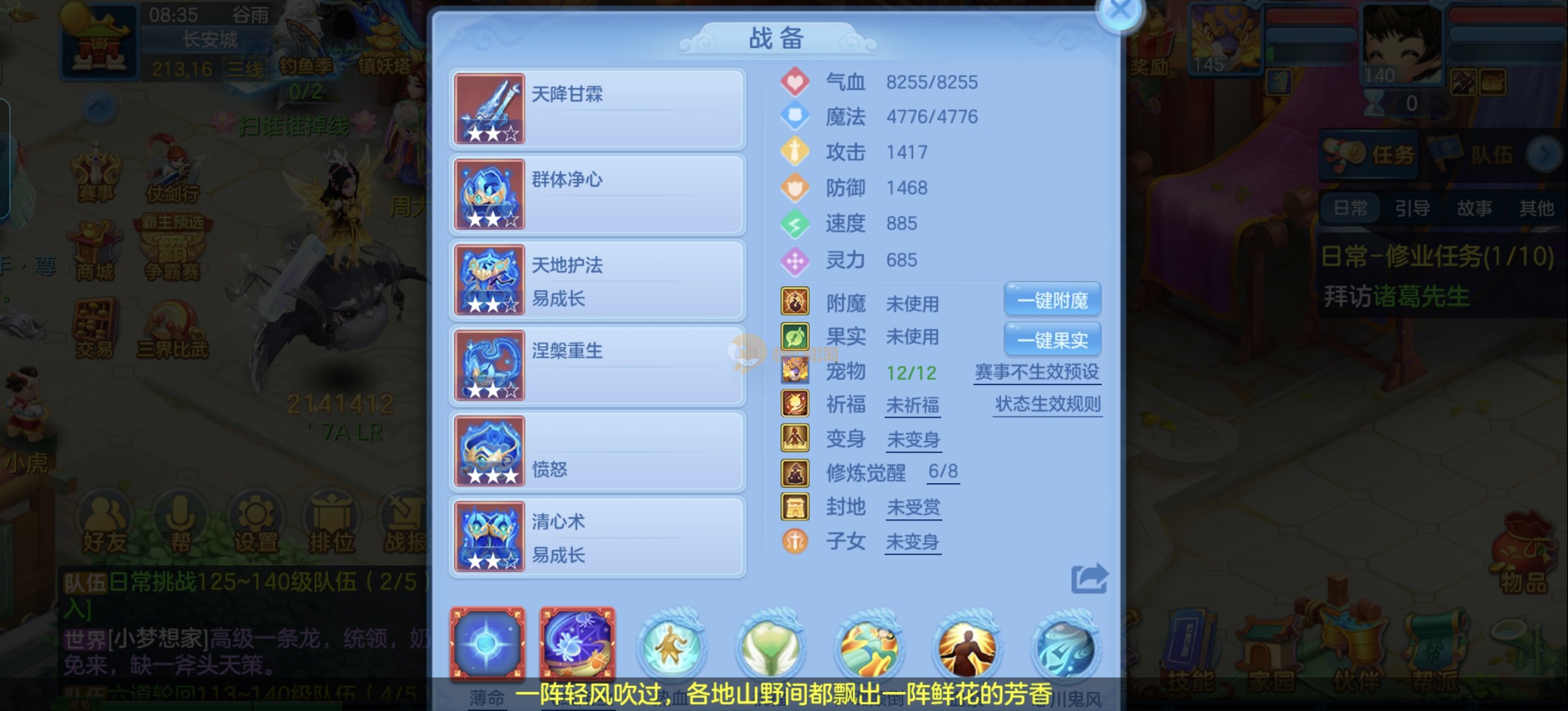Tap the 薄命 skill icon
Viewport: 1568px width, 711px height.
click(487, 644)
